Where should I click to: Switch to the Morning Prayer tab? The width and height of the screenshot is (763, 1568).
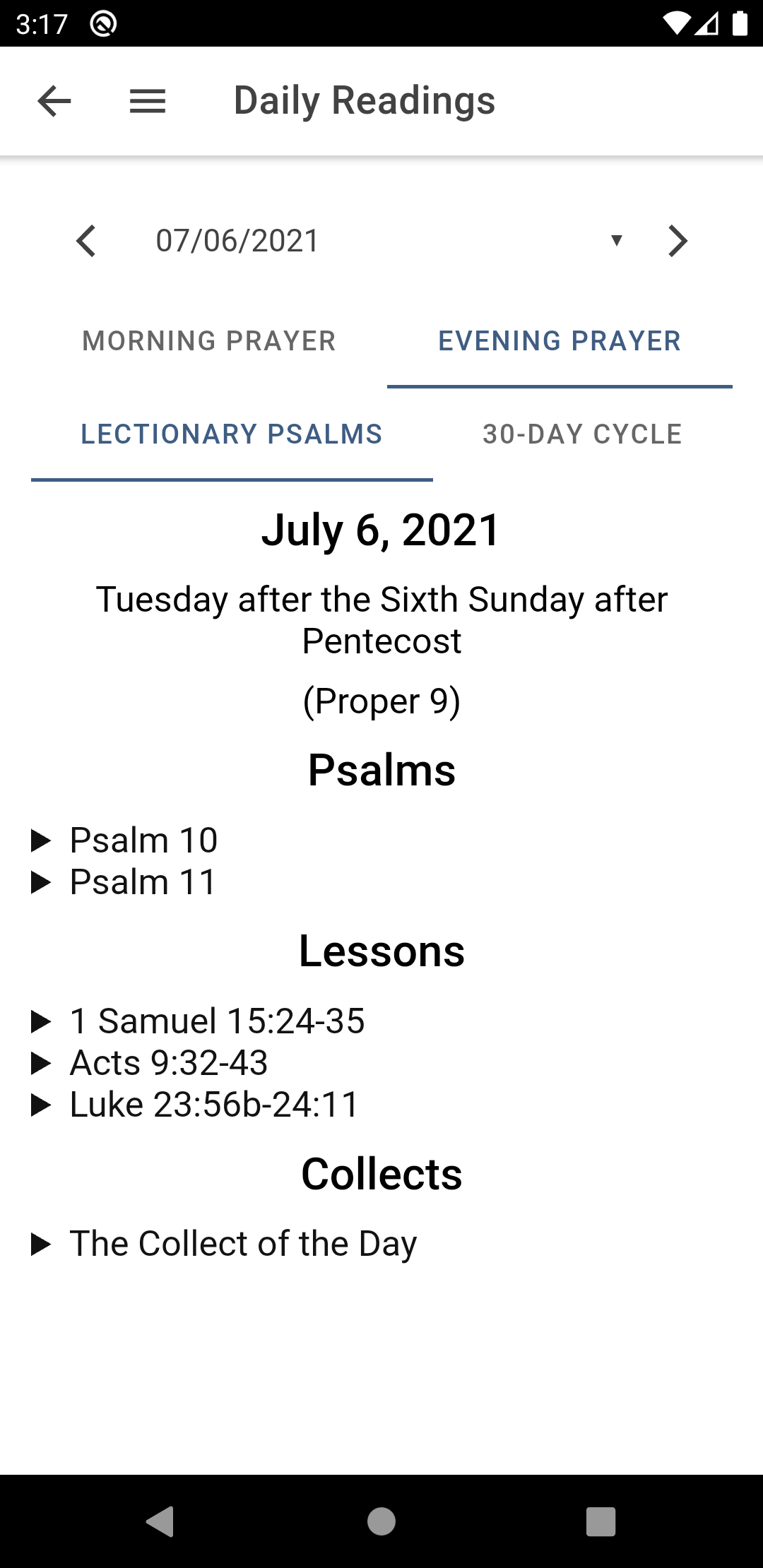[x=209, y=341]
